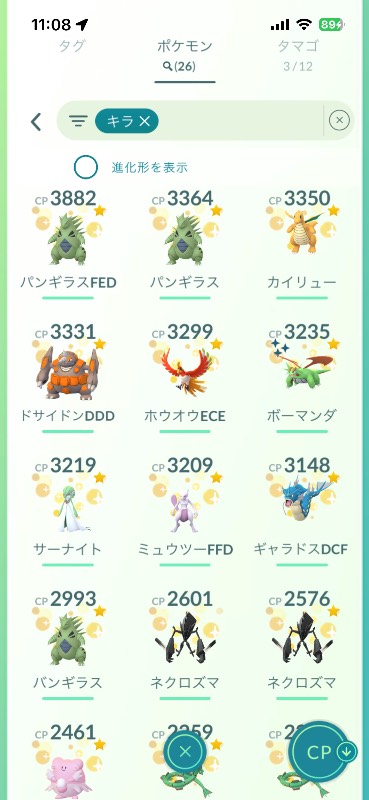369x800 pixels.
Task: Switch to the タマゴ tab
Action: (x=298, y=54)
